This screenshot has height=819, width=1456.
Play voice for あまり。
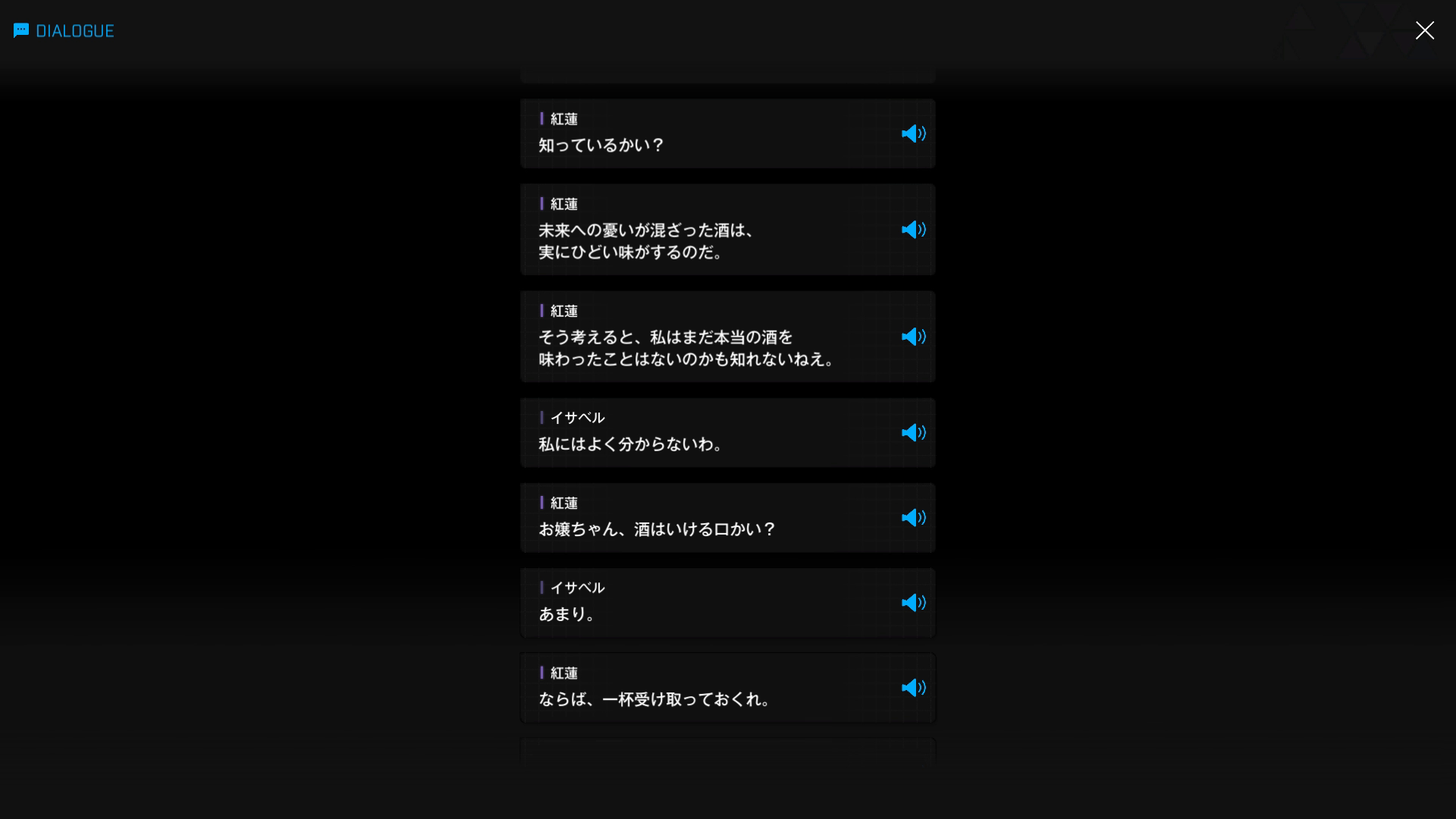click(x=913, y=602)
